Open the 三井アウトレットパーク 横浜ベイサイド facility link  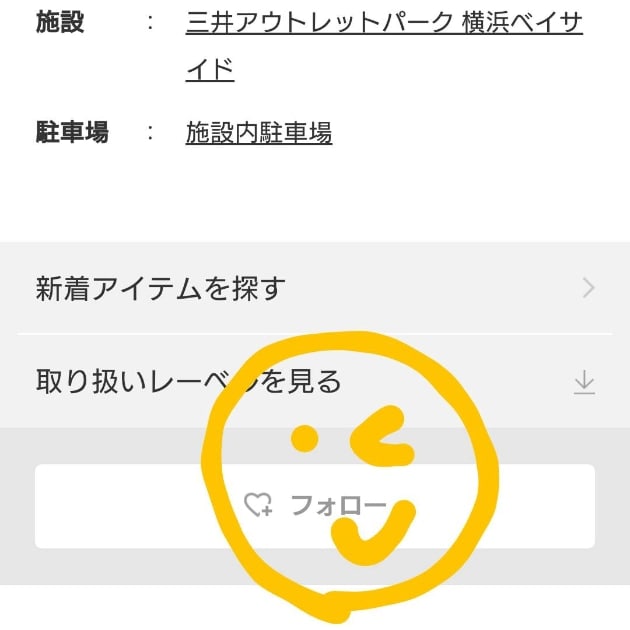[x=383, y=24]
